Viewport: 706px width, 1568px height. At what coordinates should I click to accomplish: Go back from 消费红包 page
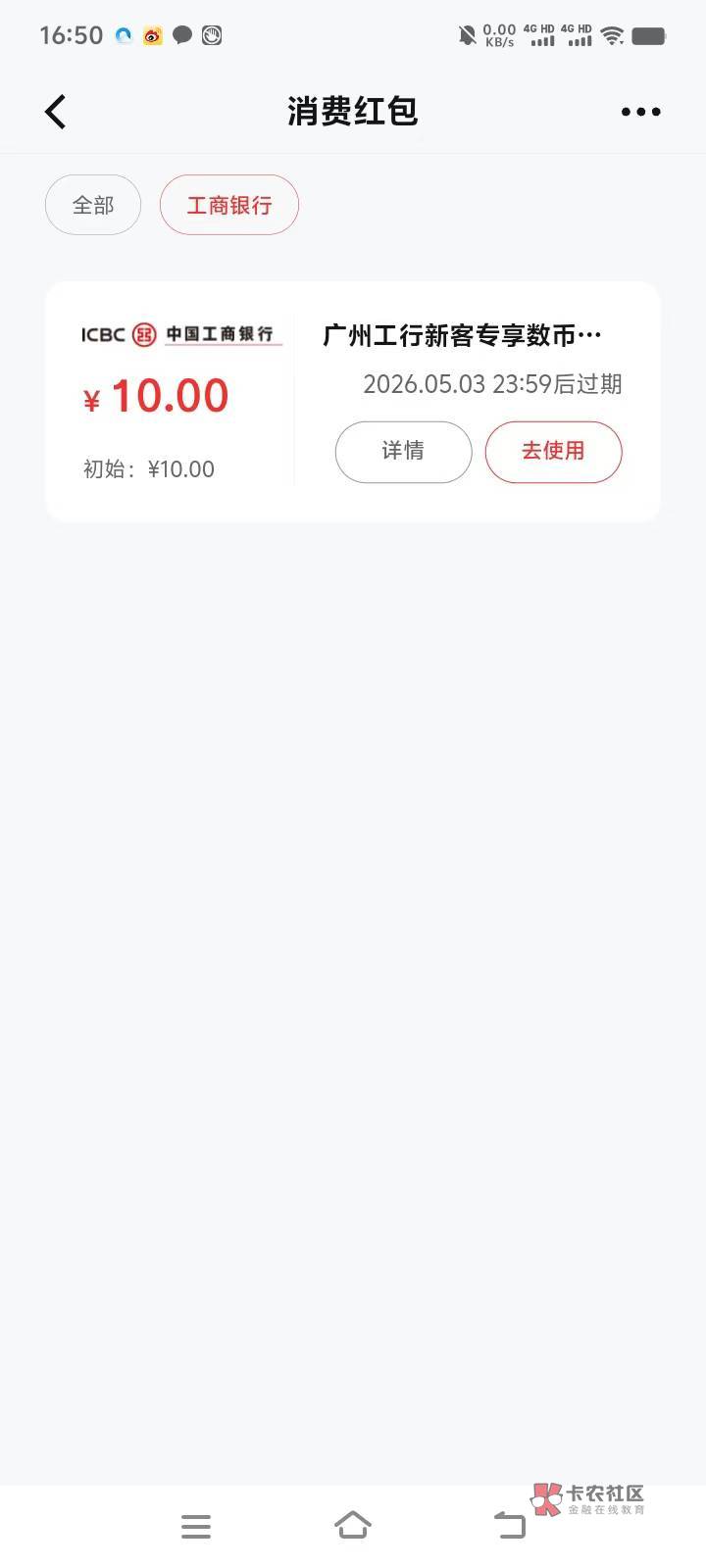[56, 112]
